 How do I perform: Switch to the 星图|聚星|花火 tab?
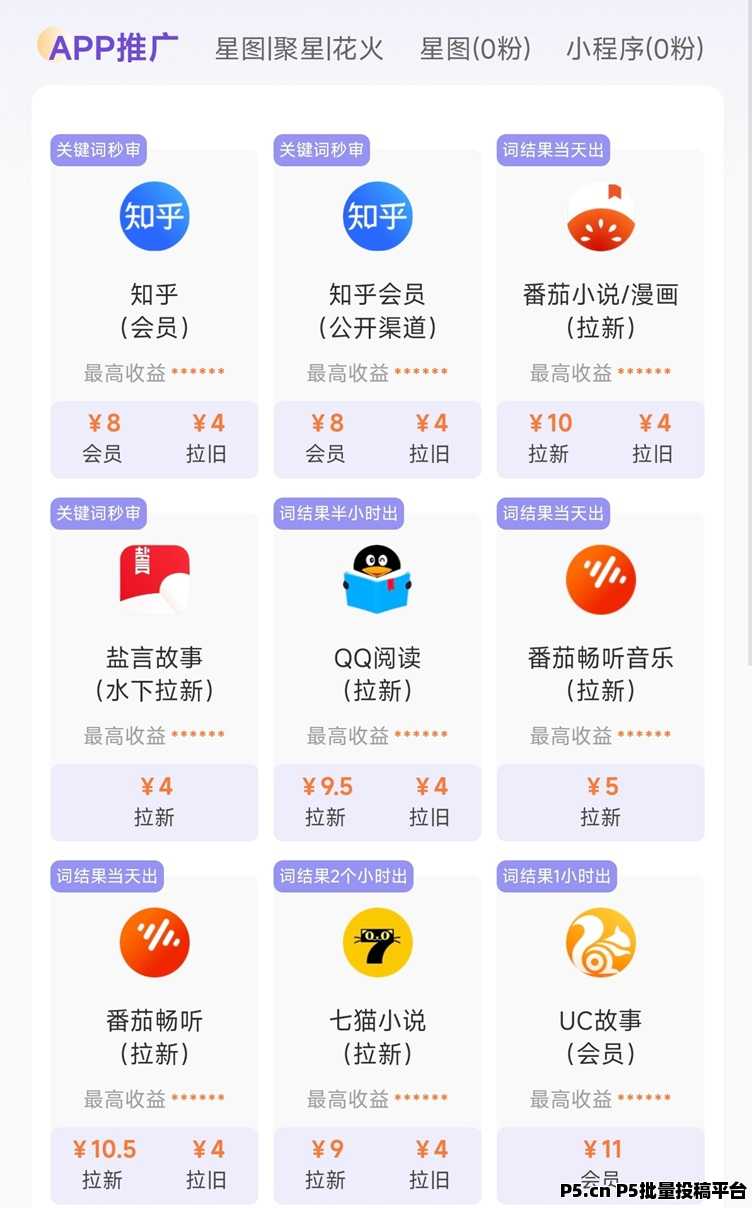point(299,49)
